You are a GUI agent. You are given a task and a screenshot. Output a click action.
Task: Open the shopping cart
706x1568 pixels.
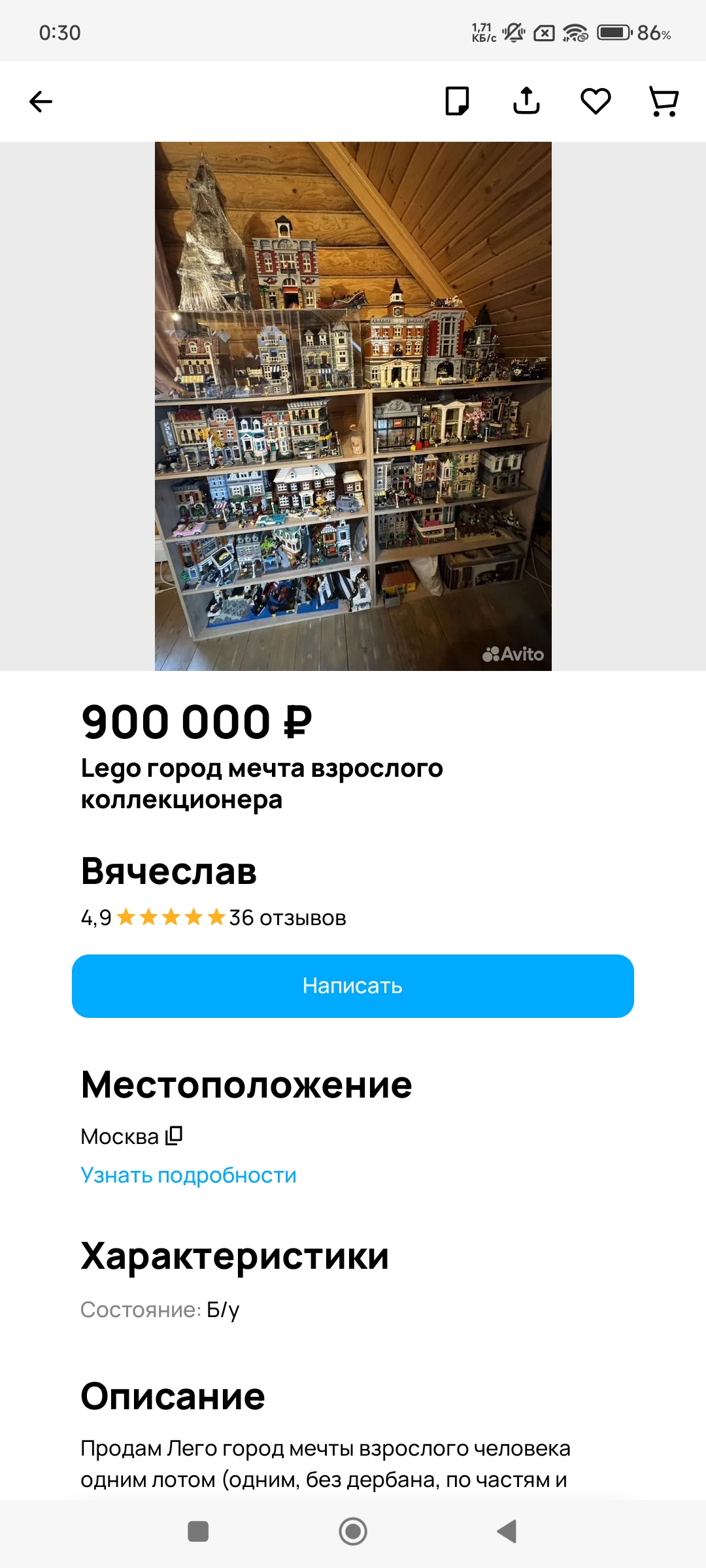[664, 102]
